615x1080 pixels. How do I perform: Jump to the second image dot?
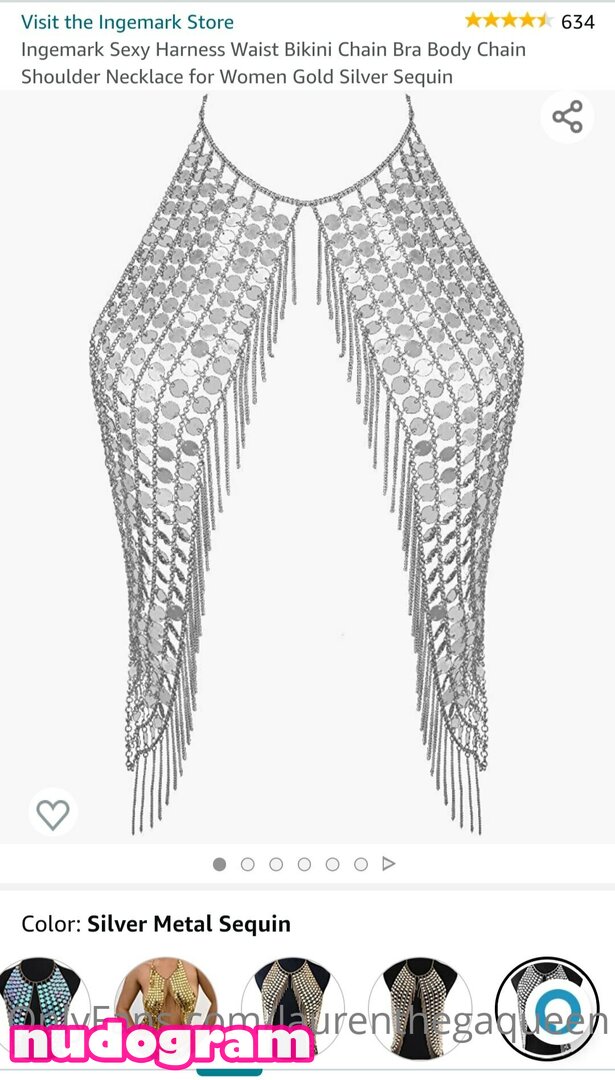tap(248, 864)
